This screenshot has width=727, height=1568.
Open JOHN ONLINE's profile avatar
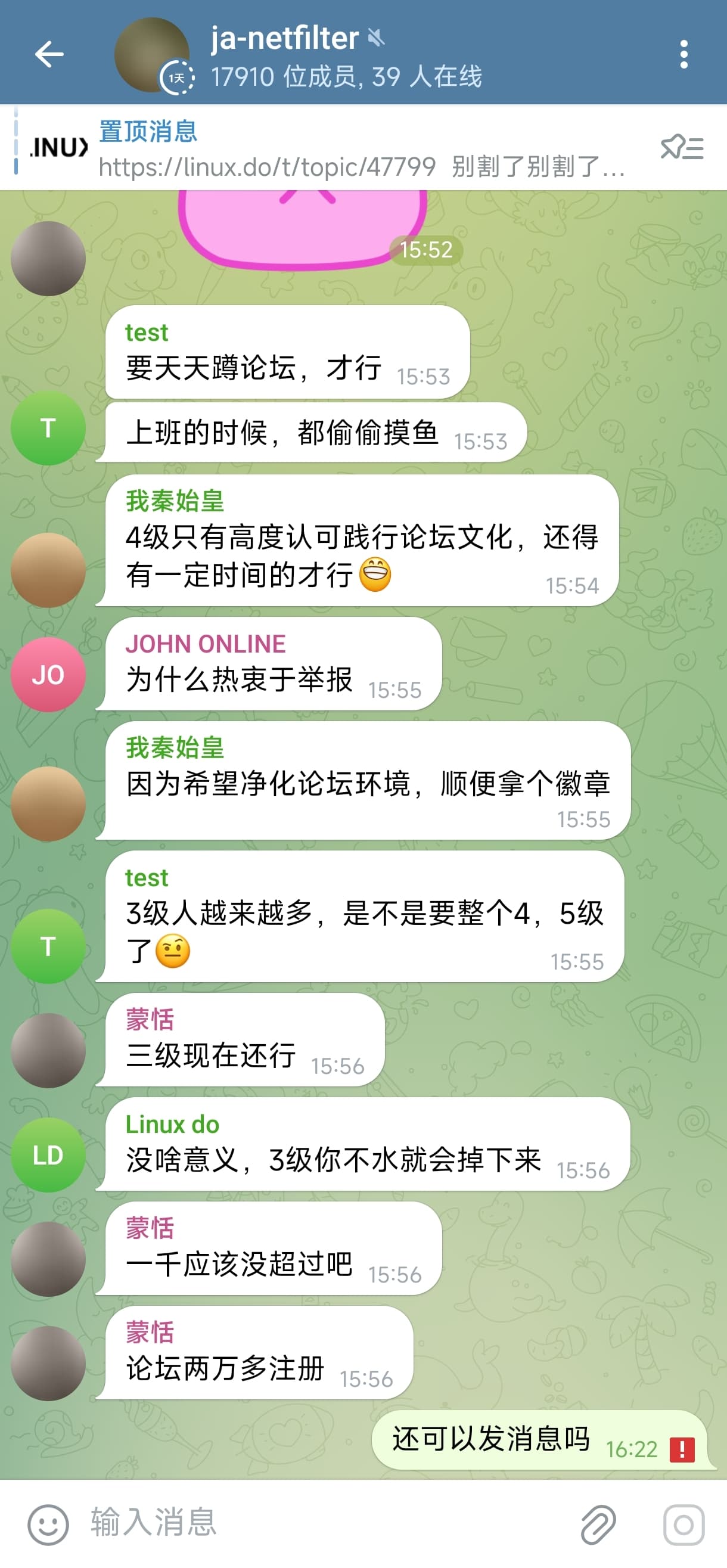point(48,675)
